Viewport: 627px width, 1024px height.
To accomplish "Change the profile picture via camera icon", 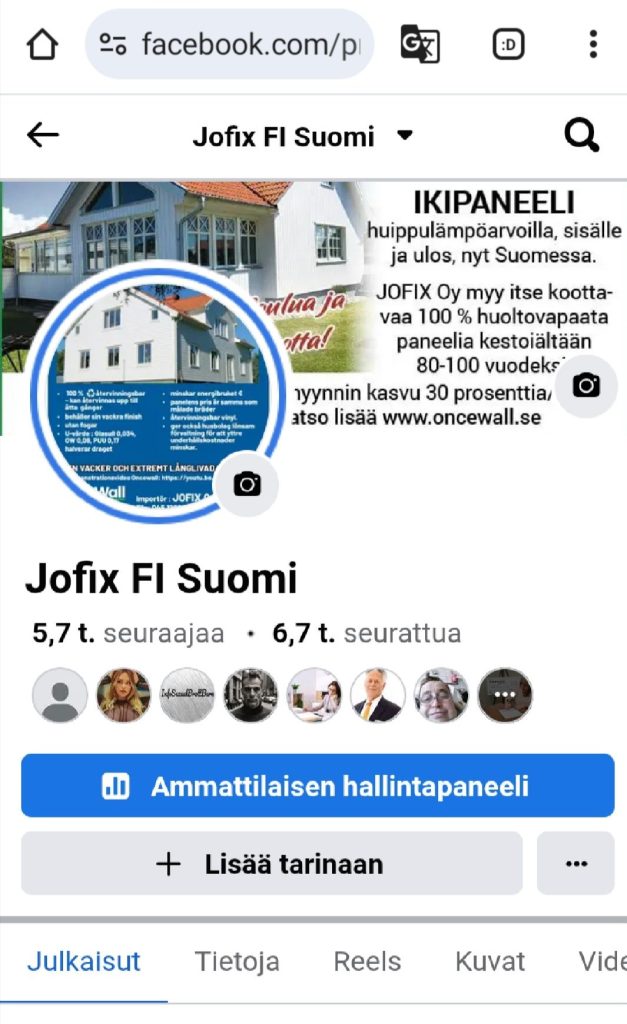I will tap(246, 485).
